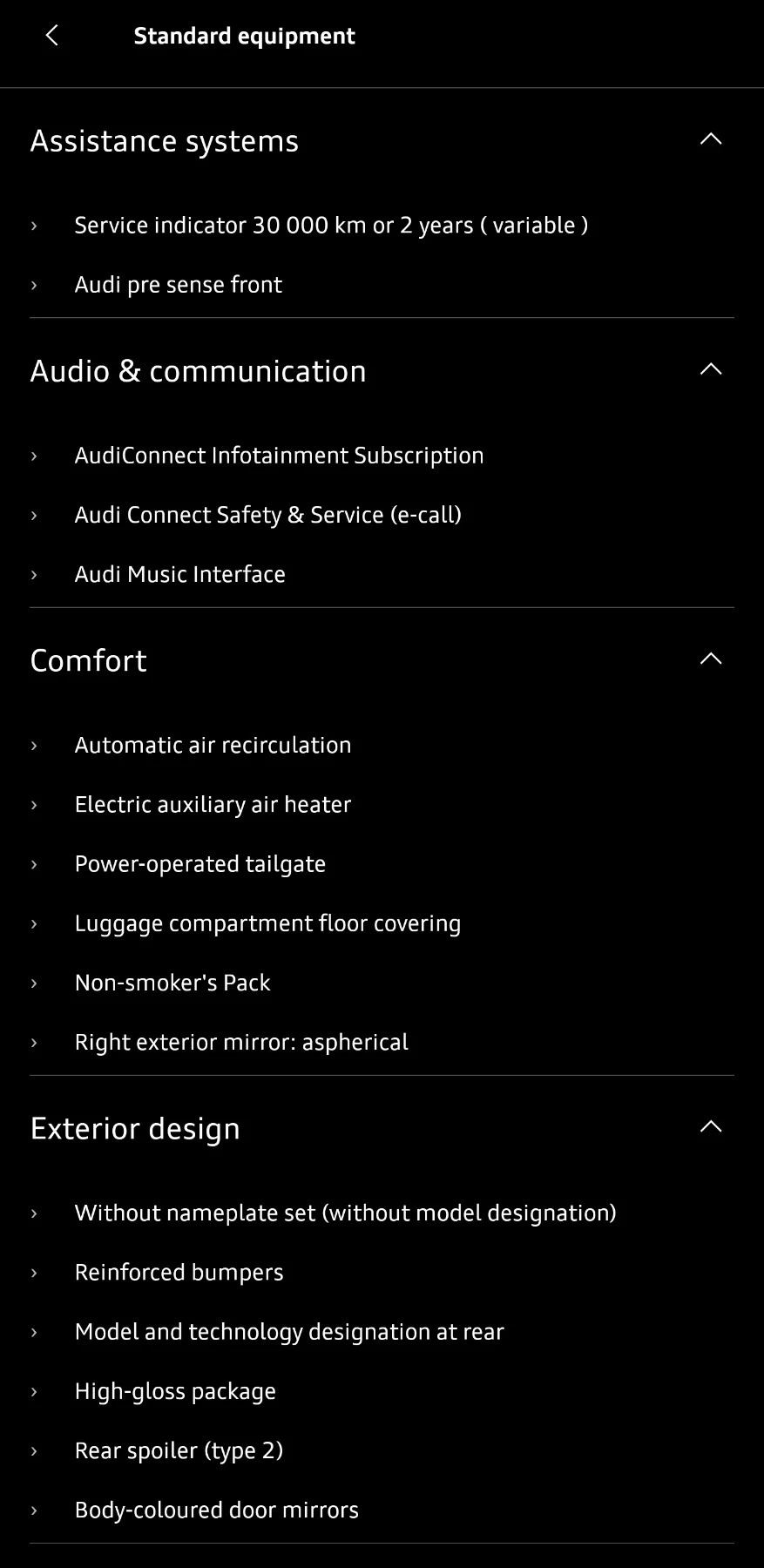Viewport: 764px width, 1568px height.
Task: Click chevron beside Reinforced bumpers
Action: [x=35, y=1272]
